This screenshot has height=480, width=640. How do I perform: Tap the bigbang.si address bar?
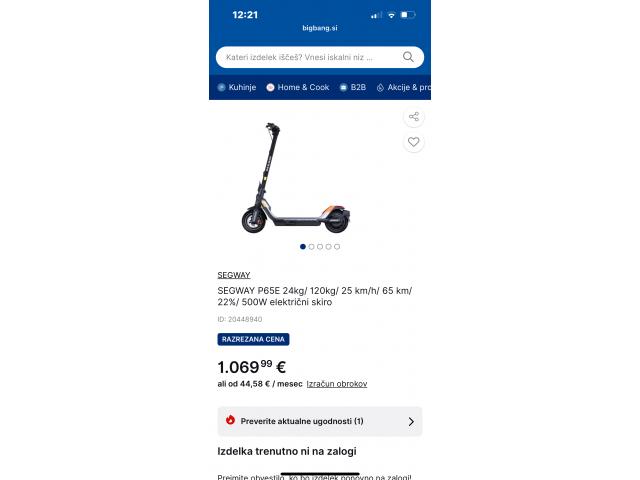320,29
